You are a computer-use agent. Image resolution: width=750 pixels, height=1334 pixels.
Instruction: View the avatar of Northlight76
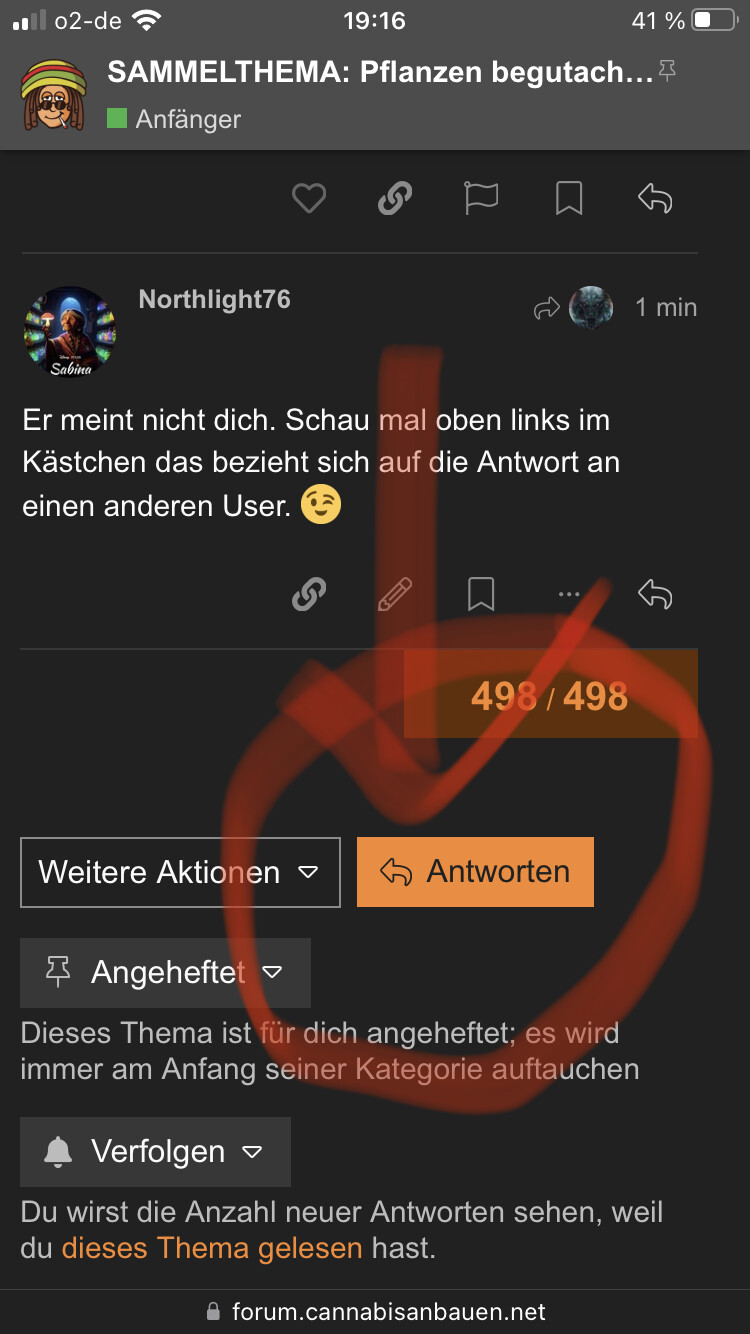tap(70, 333)
